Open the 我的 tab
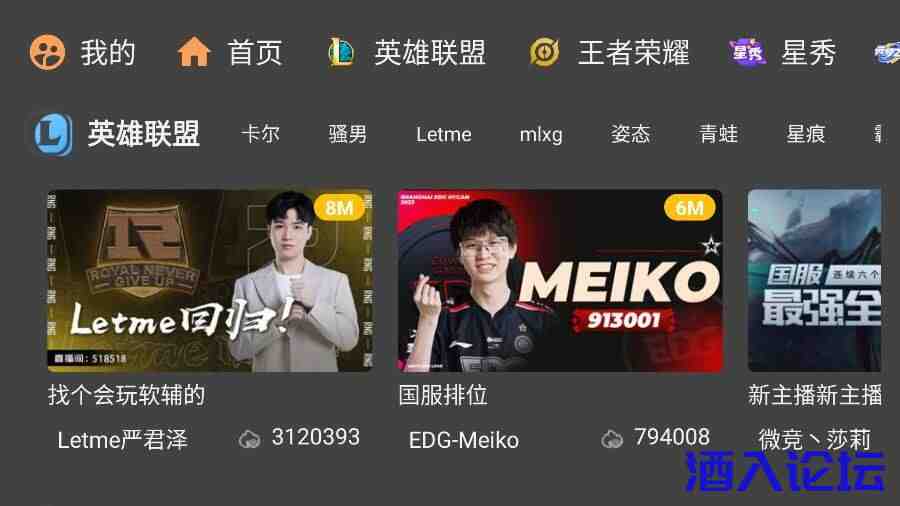The height and width of the screenshot is (506, 900). [83, 52]
